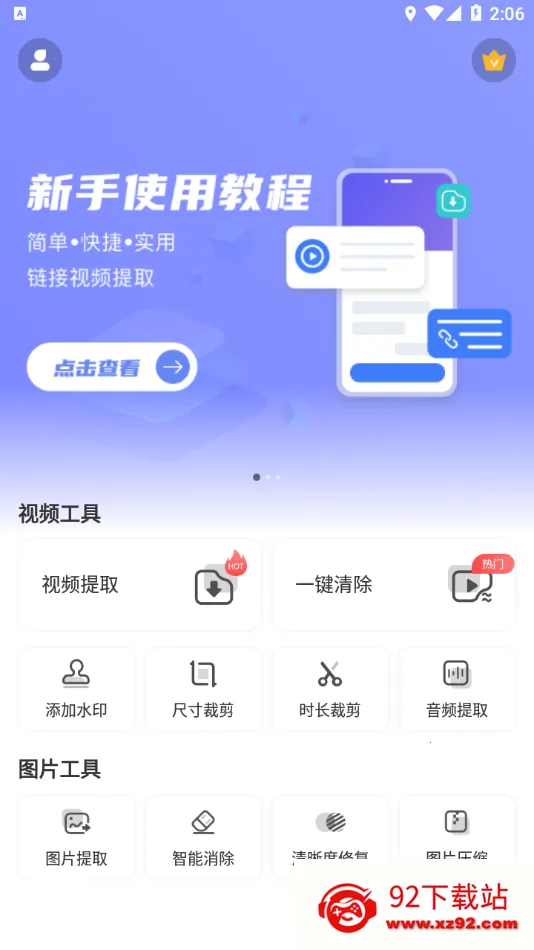Open the user profile icon

click(x=40, y=60)
